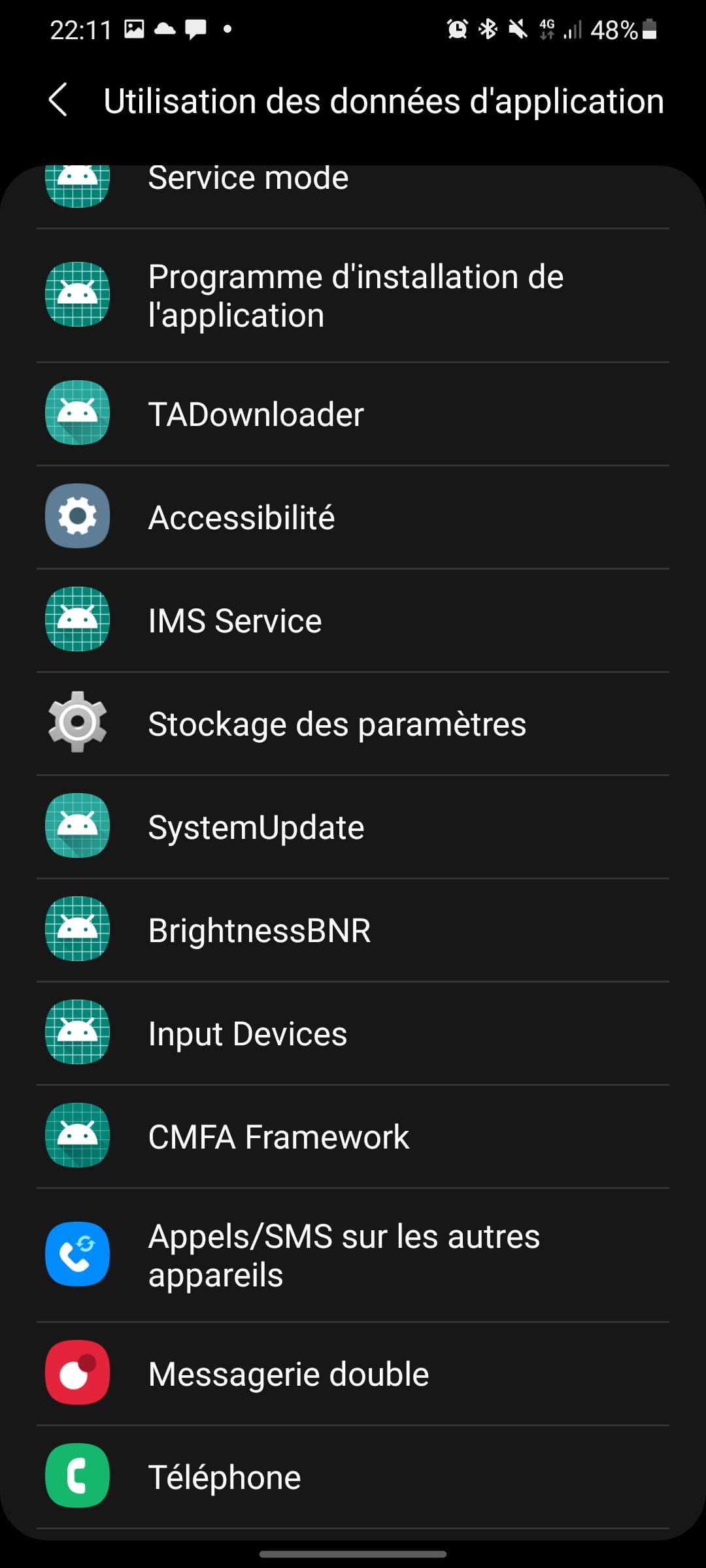Select Messagerie double

[x=353, y=1374]
